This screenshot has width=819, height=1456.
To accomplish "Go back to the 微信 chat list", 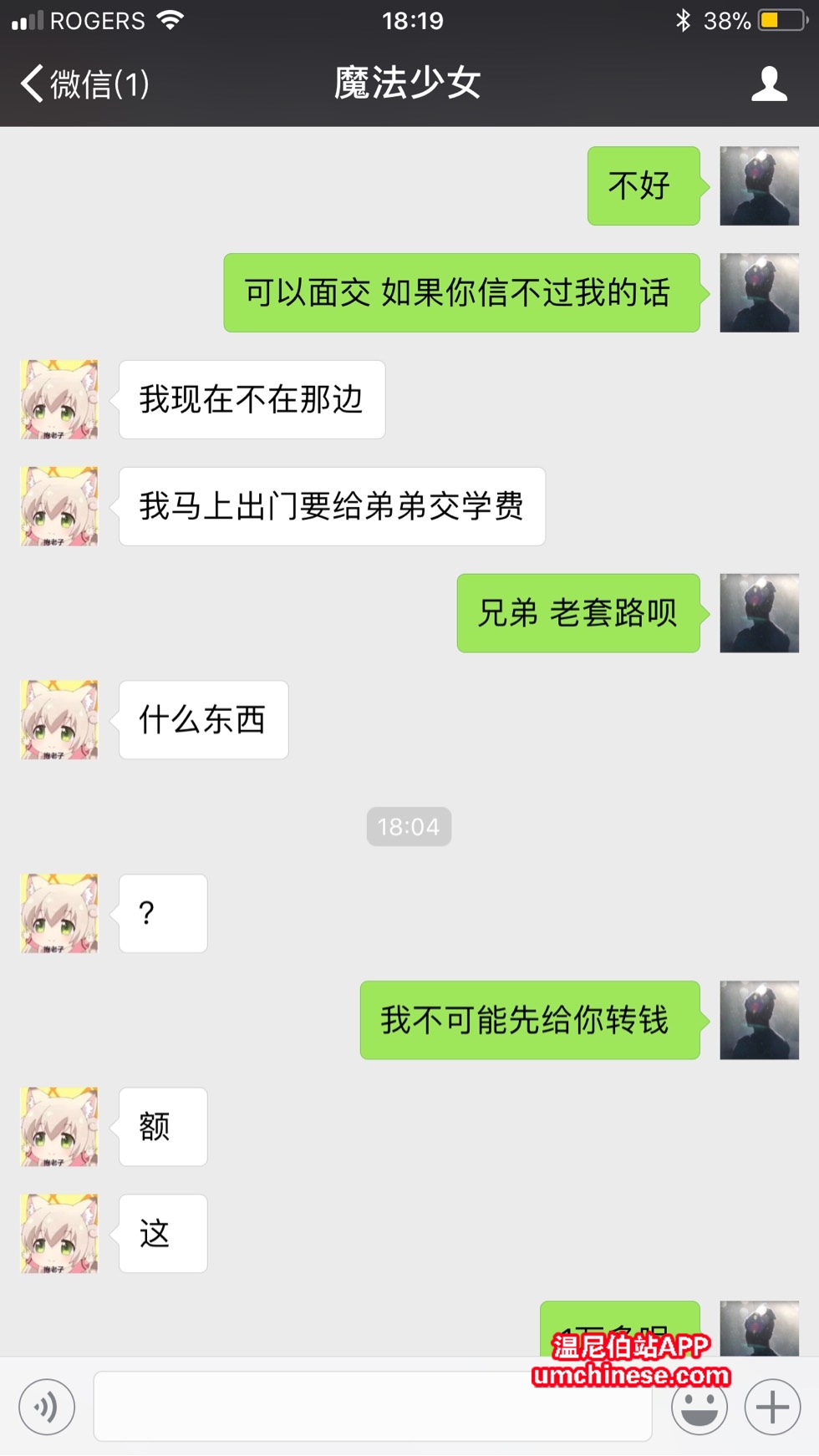I will click(84, 84).
